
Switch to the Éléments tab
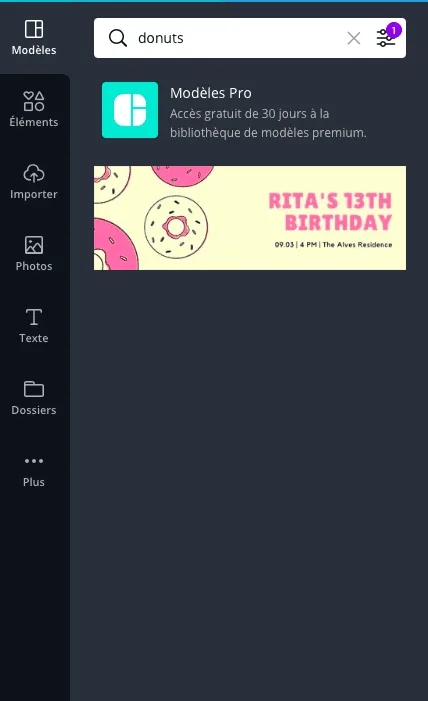click(34, 110)
